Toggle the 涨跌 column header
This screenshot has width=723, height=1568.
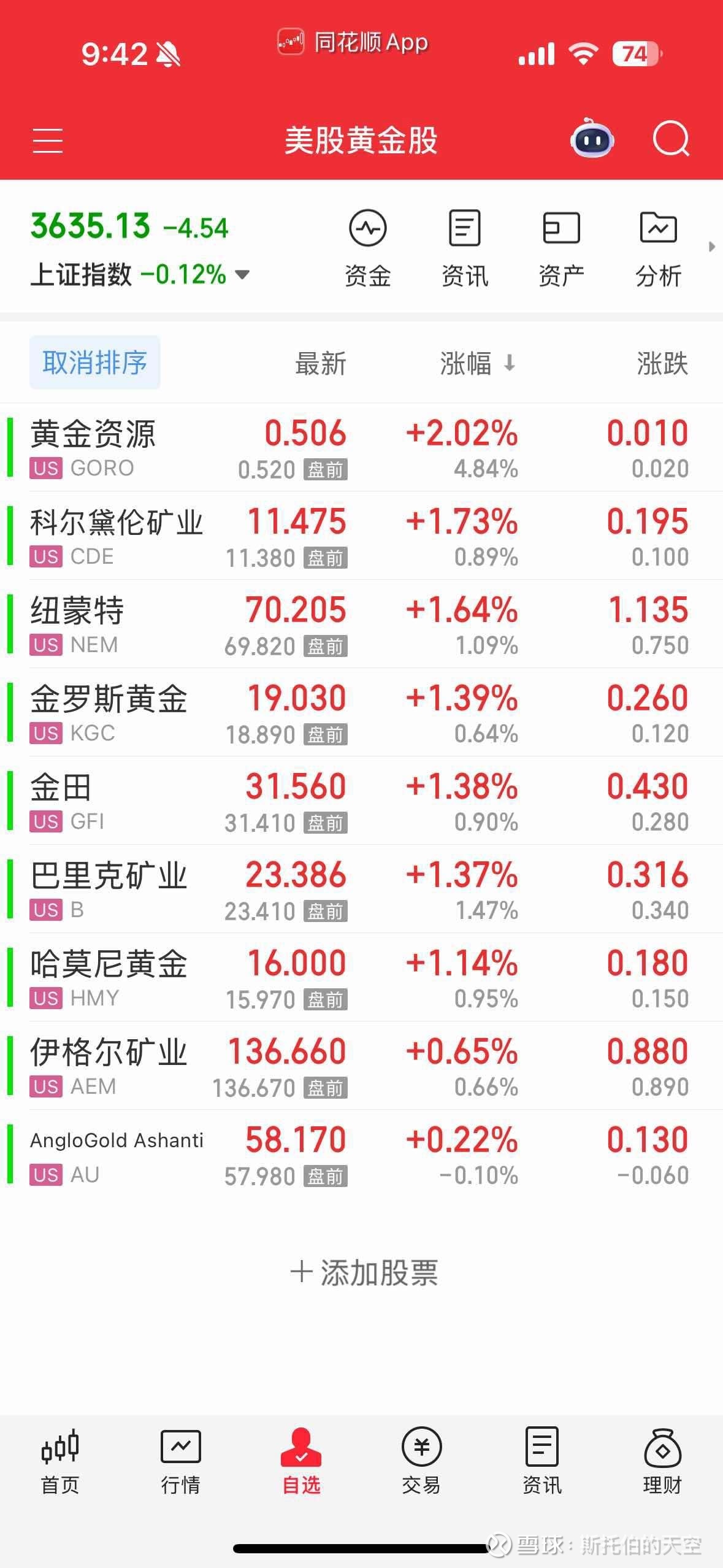click(x=662, y=363)
